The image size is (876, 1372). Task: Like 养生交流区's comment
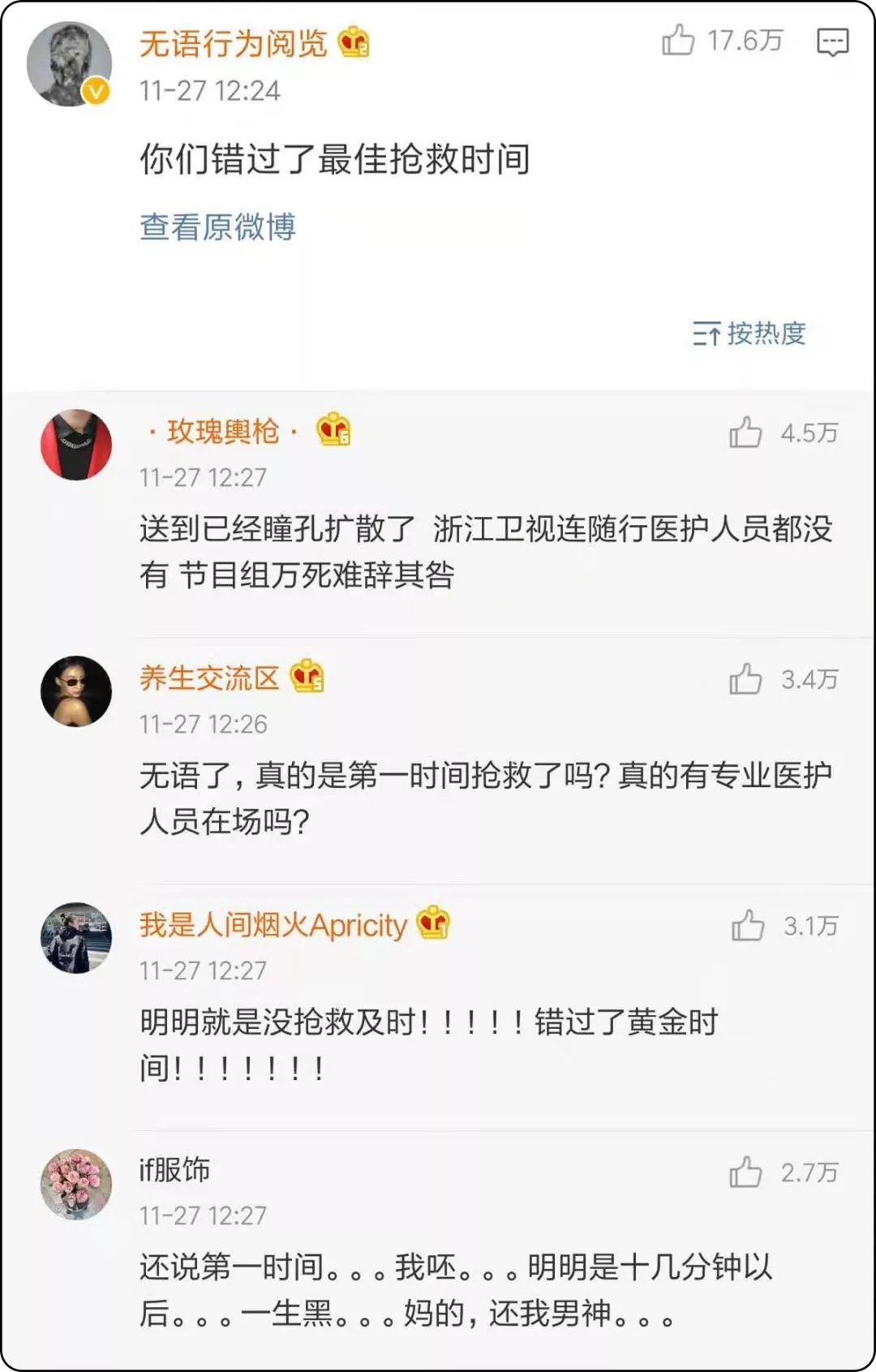pos(745,679)
